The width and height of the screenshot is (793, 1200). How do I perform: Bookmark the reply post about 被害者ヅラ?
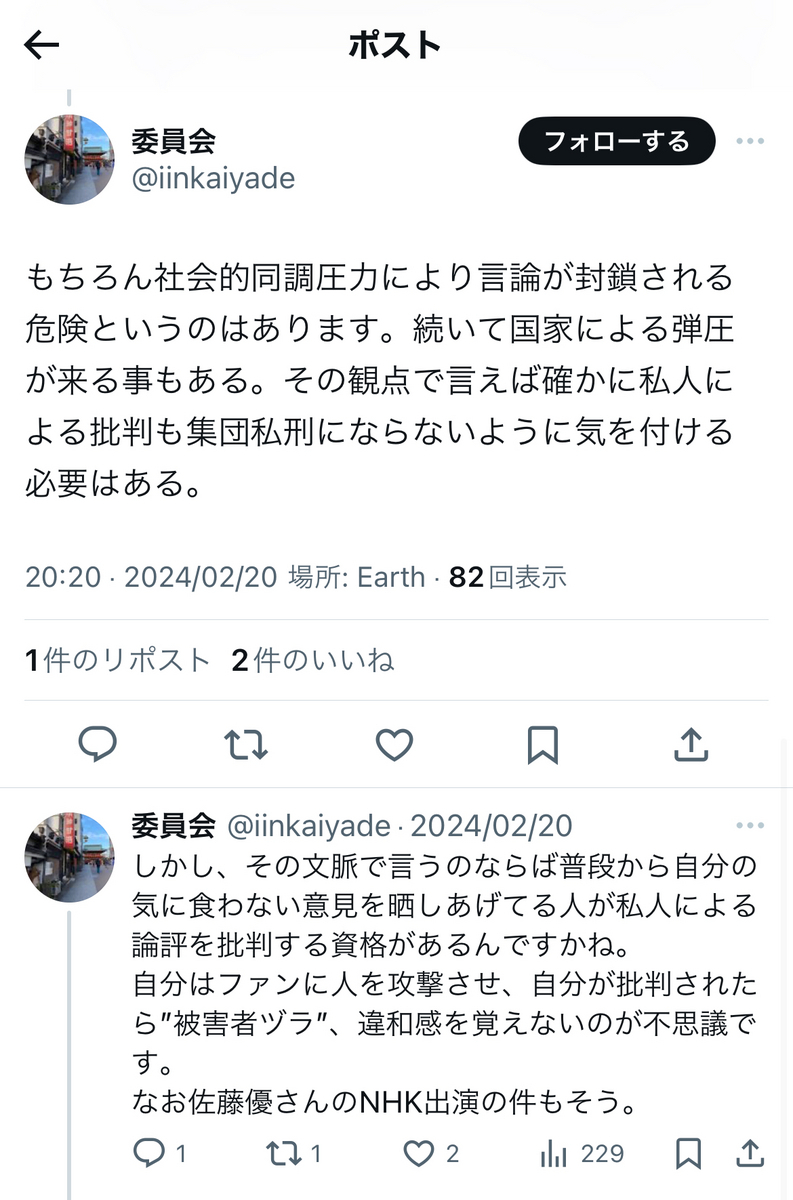tap(689, 1154)
